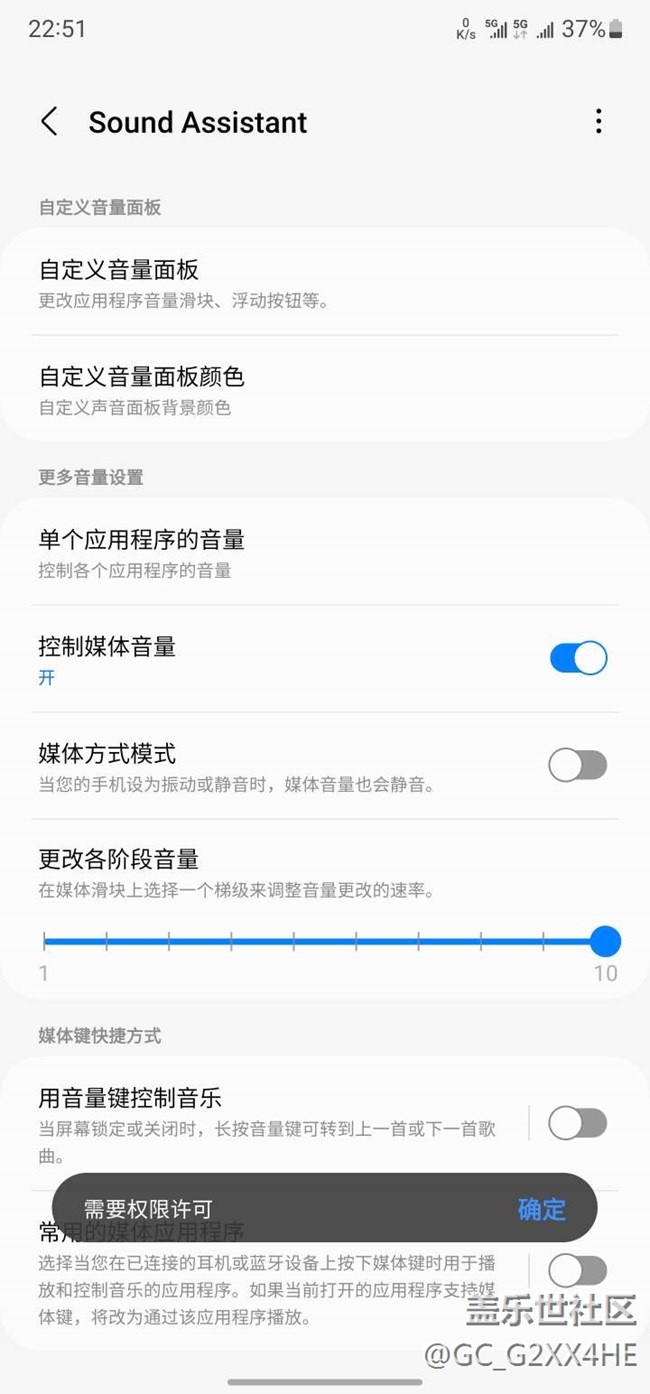The height and width of the screenshot is (1394, 650).
Task: Enable 媒体方式模式 switch
Action: point(578,765)
